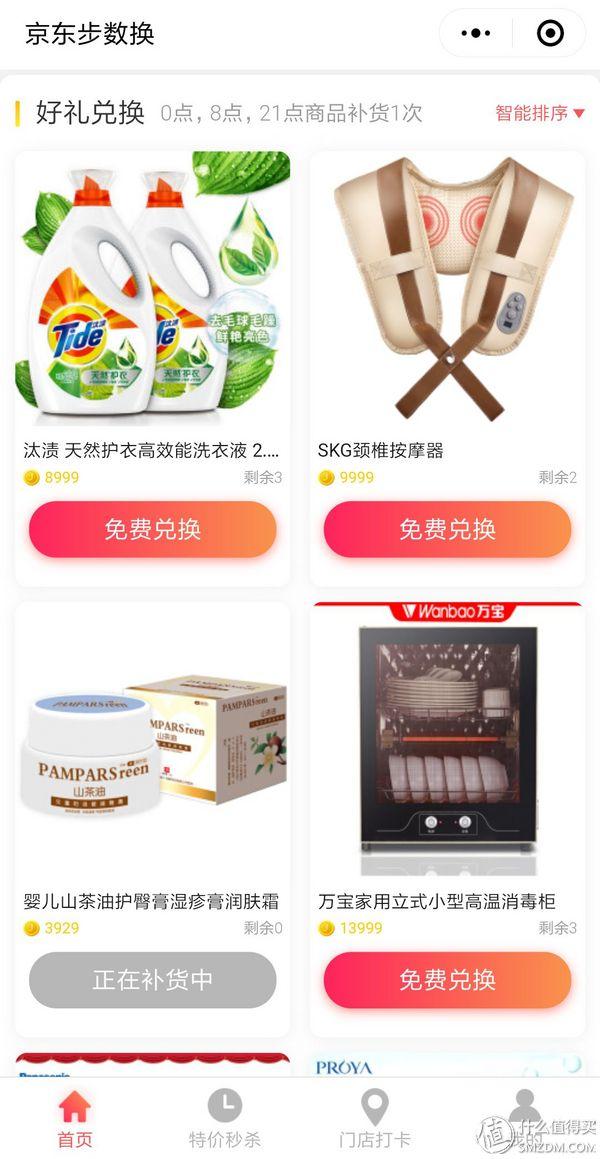View the SKG颈椎按摩器 product
The image size is (600, 1159).
coord(447,290)
